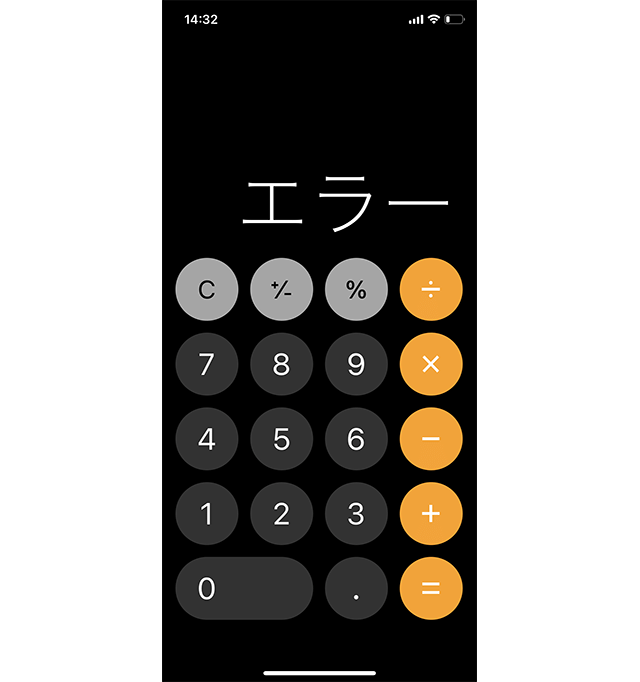Viewport: 640px width, 682px height.
Task: Enter the digit 7
Action: tap(207, 364)
